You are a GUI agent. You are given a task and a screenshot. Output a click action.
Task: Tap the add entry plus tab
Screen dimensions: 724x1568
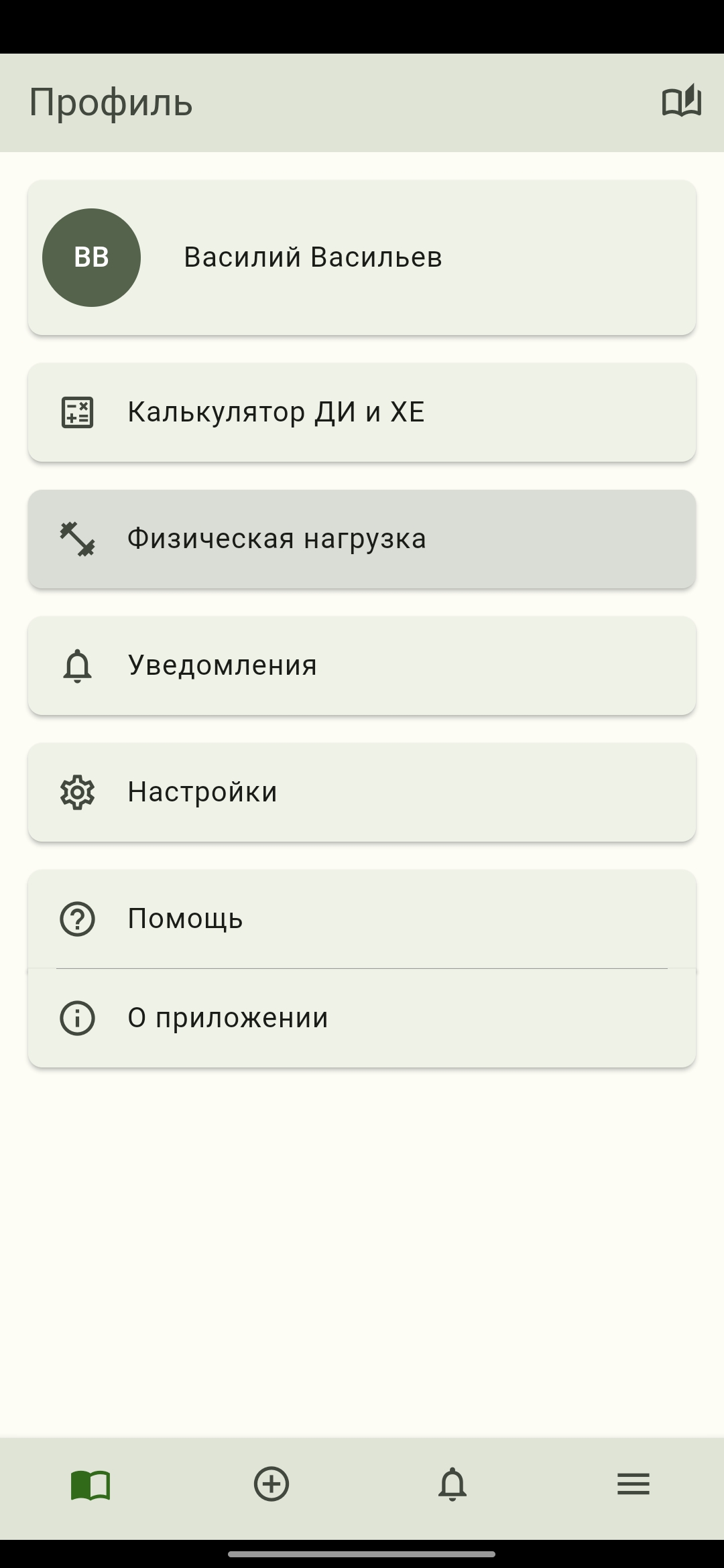271,1484
